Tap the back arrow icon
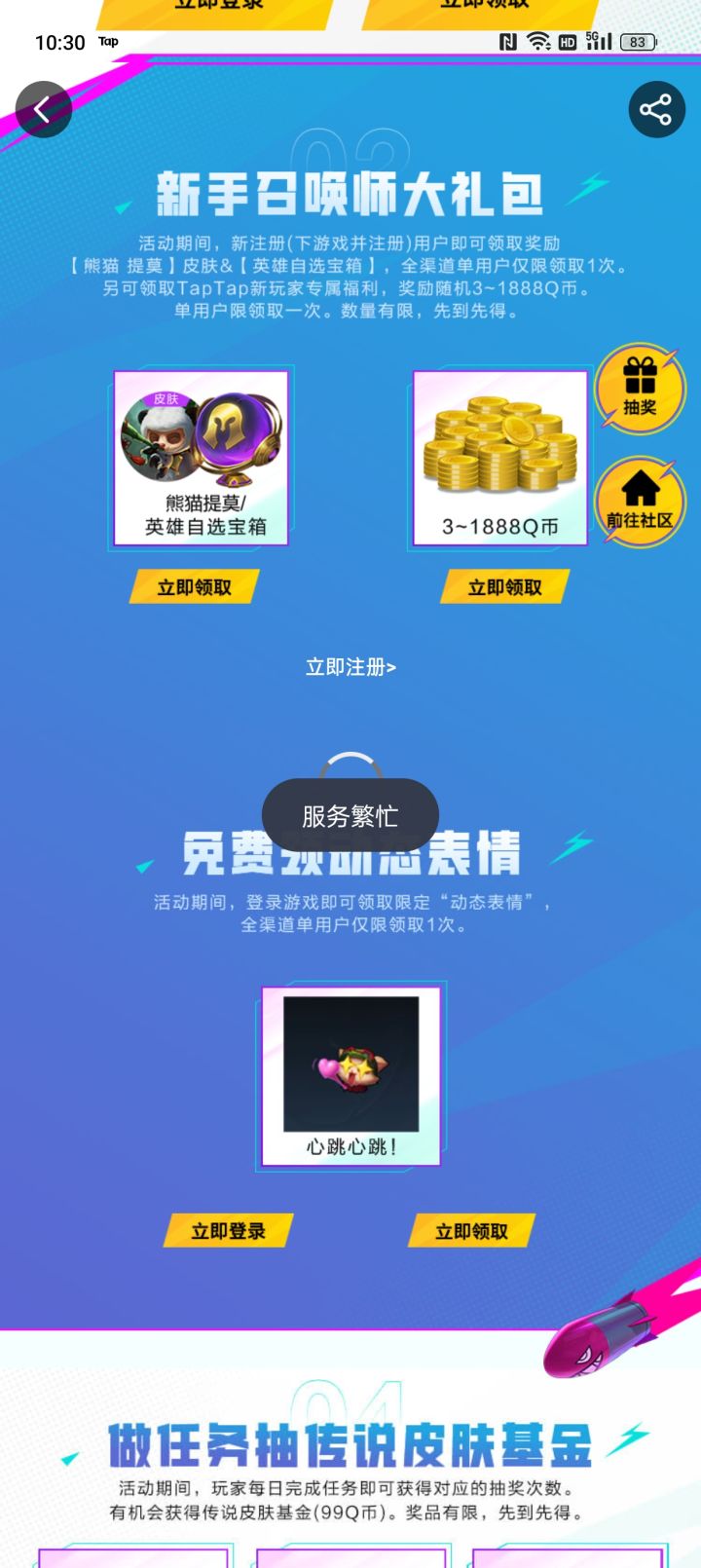The width and height of the screenshot is (701, 1568). point(44,109)
